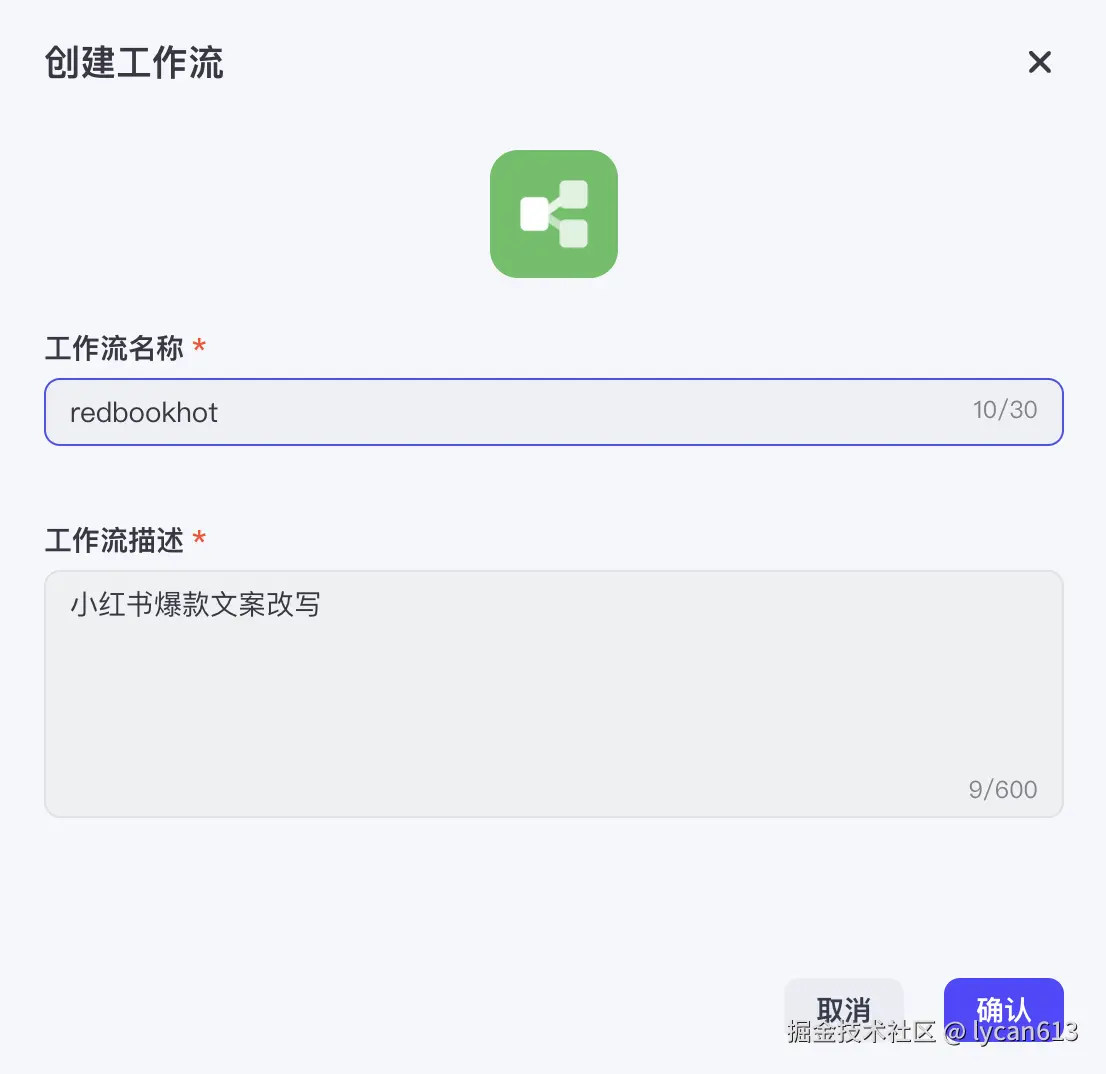
Task: Tap the green workflow icon to change it
Action: (x=553, y=214)
